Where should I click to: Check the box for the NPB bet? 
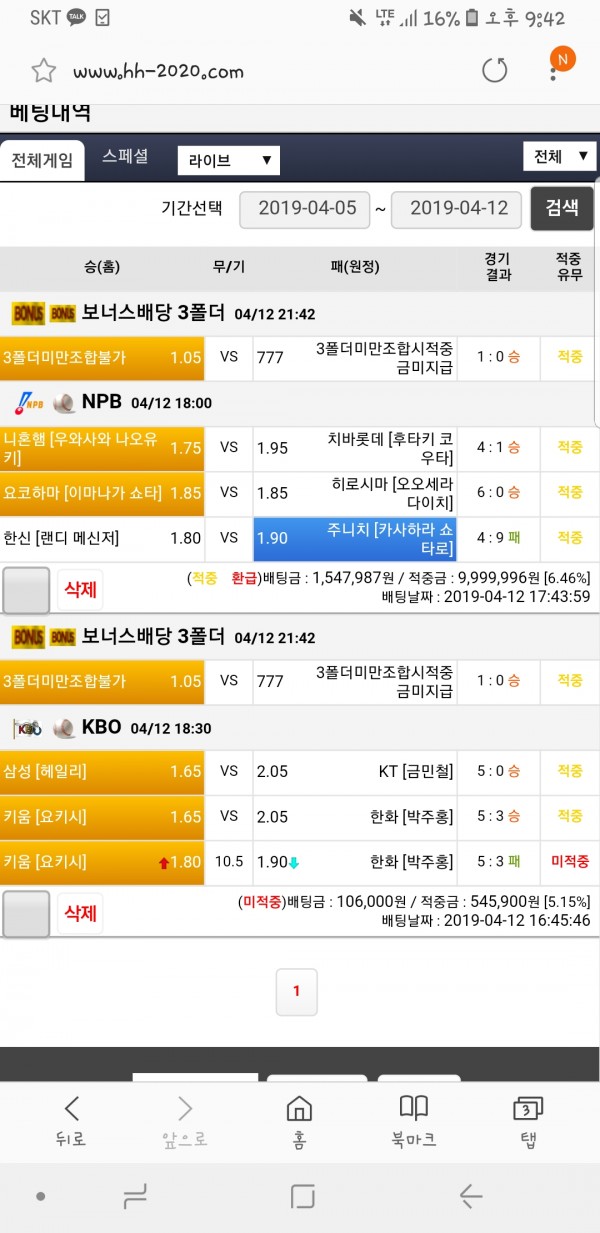[26, 590]
